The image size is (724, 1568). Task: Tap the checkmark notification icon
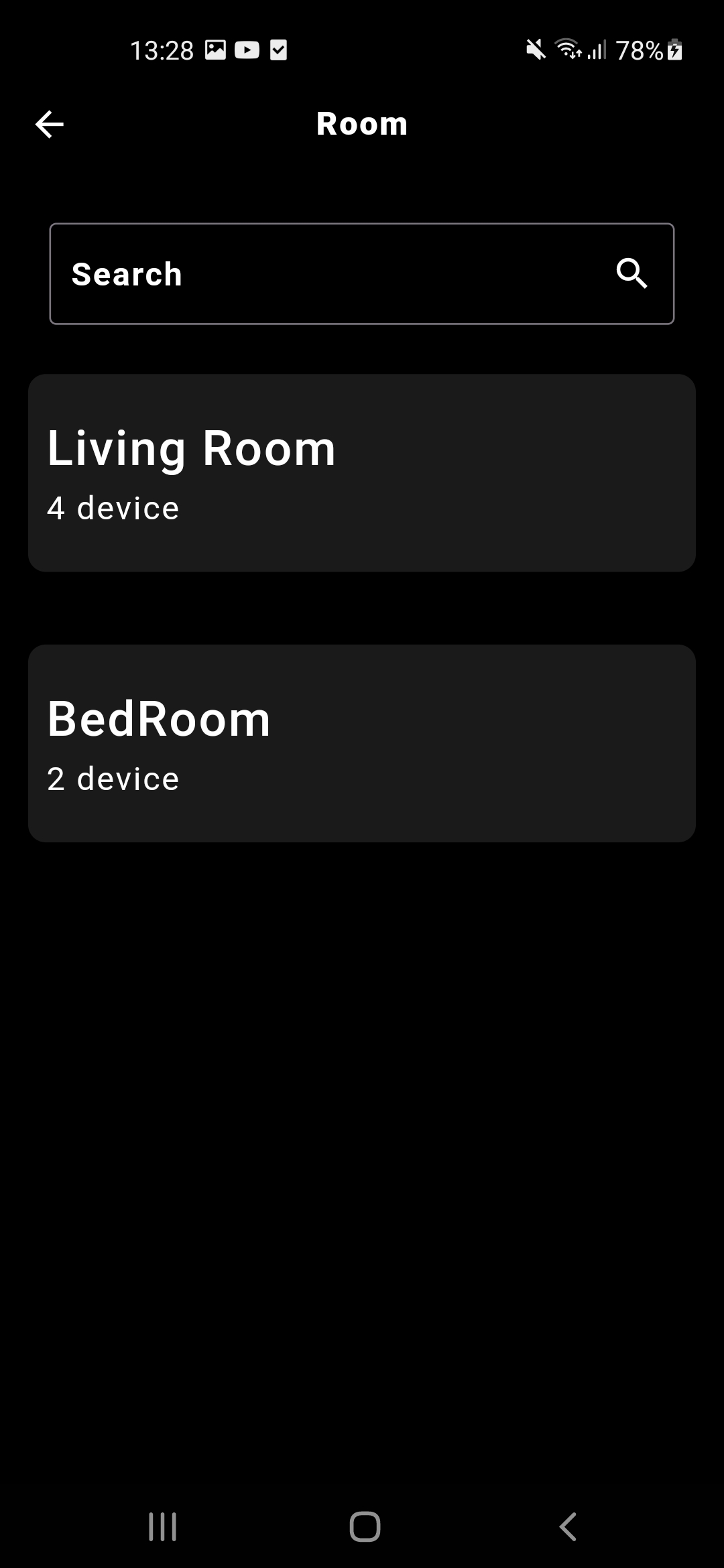coord(278,50)
